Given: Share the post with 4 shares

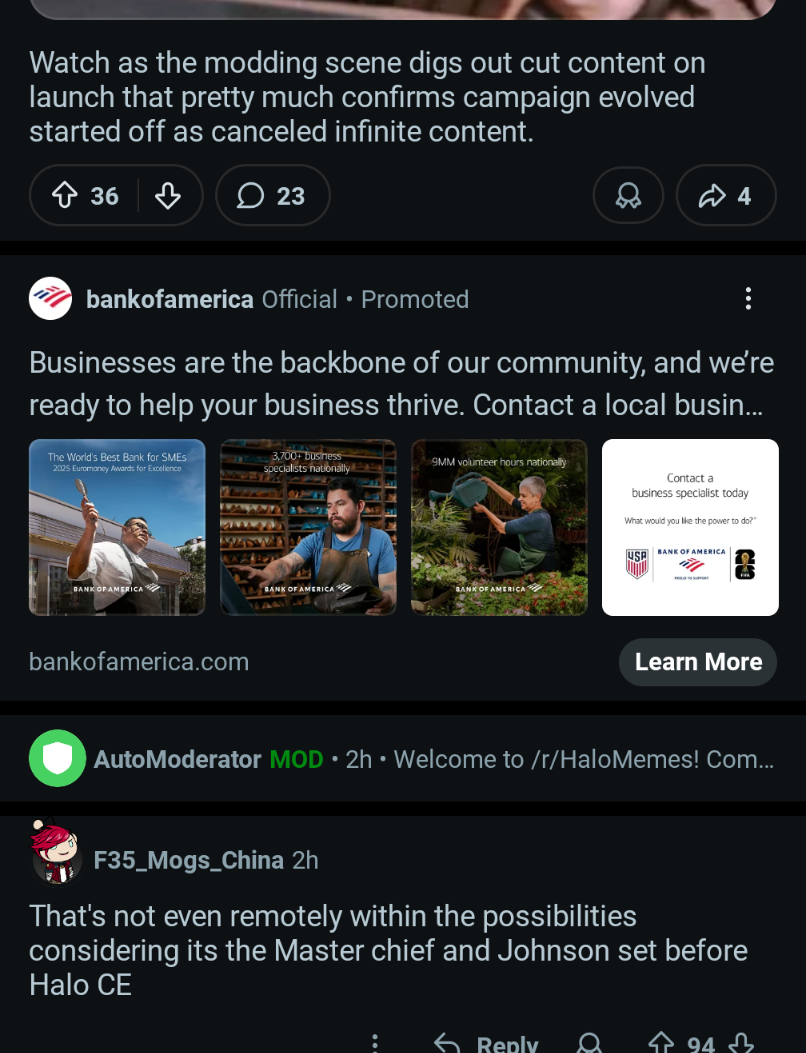Looking at the screenshot, I should 726,196.
